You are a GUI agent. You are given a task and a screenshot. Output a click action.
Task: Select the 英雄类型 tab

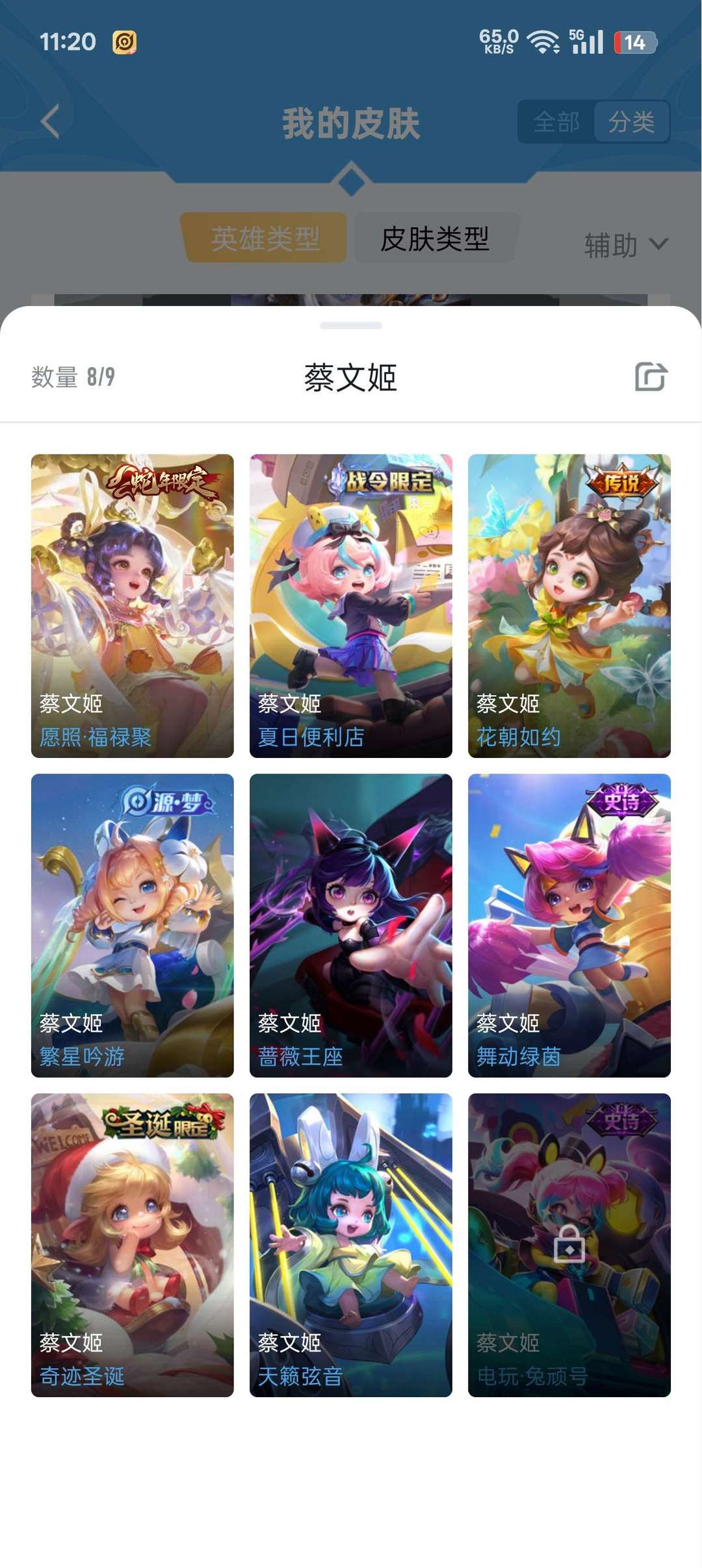click(x=265, y=238)
